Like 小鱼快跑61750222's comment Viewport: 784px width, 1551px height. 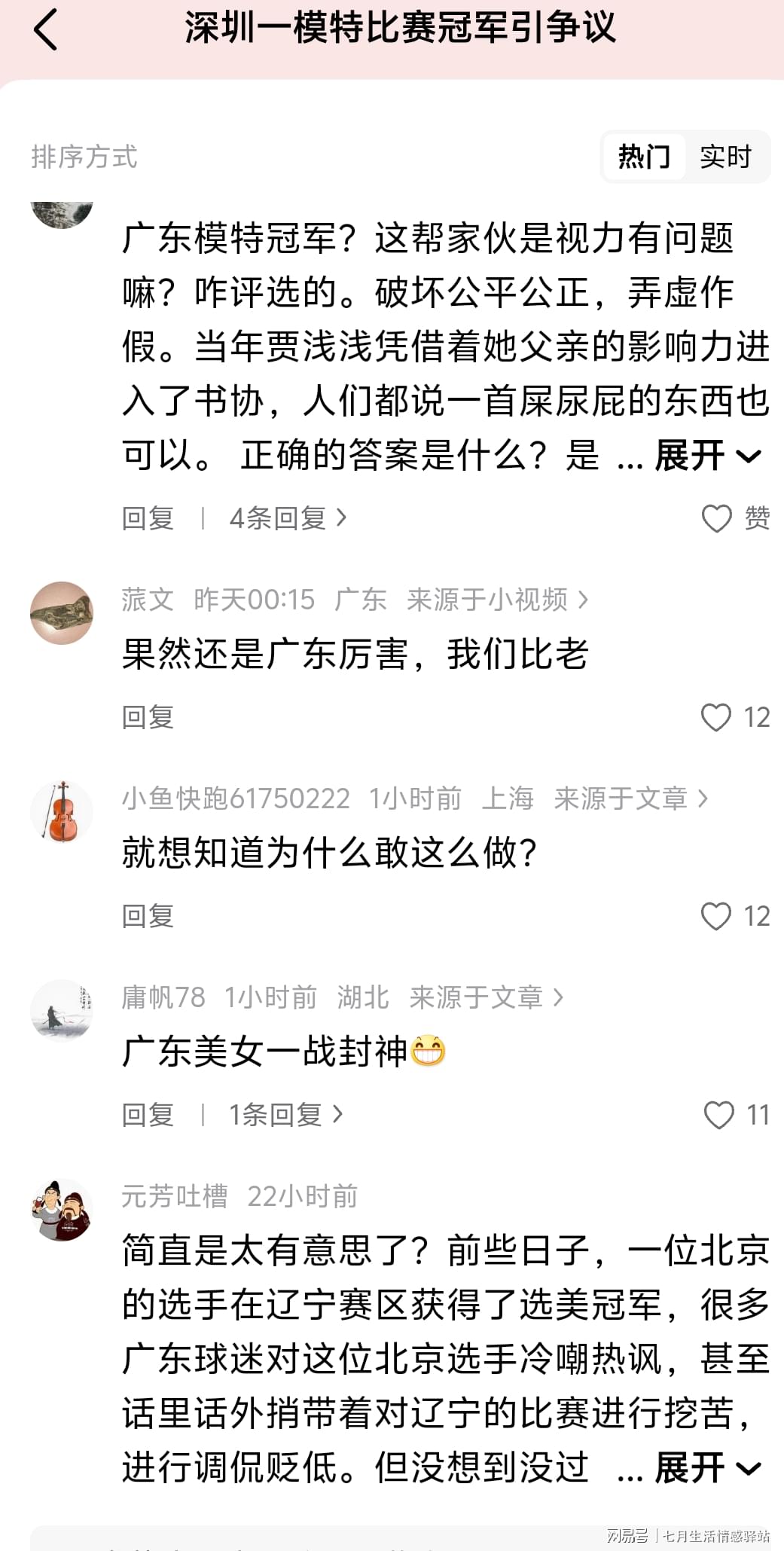[716, 916]
